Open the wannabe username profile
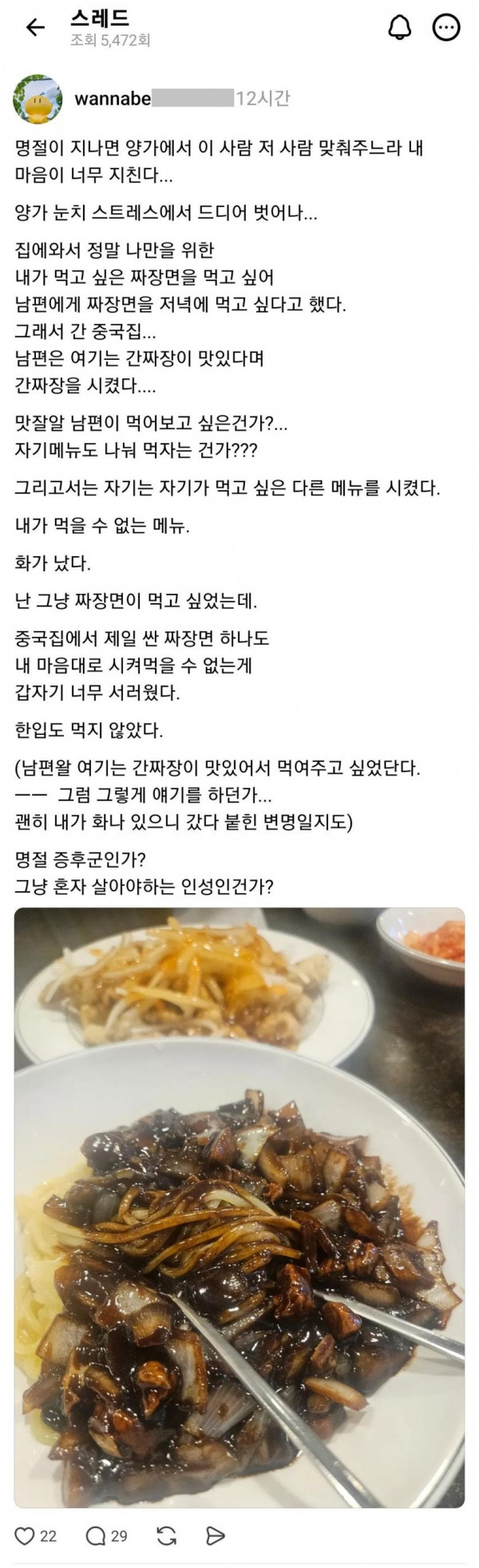479x1568 pixels. pos(112,98)
